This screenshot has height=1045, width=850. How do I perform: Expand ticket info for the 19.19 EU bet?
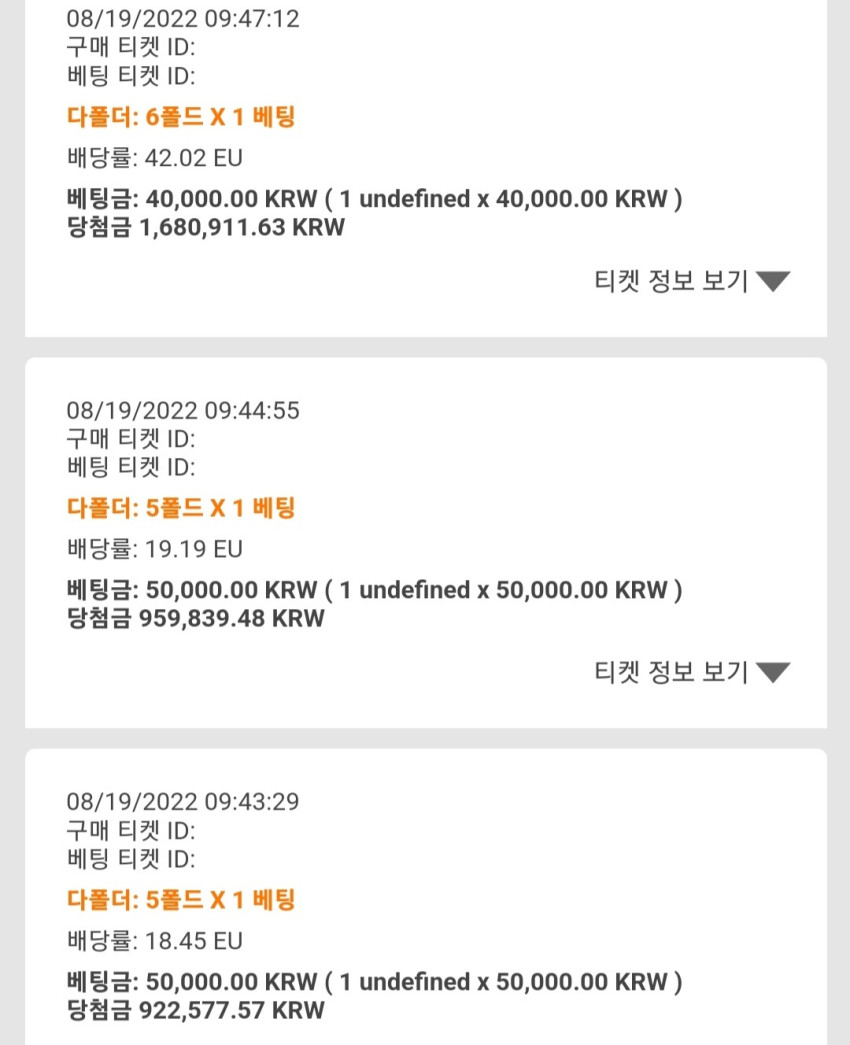[692, 672]
